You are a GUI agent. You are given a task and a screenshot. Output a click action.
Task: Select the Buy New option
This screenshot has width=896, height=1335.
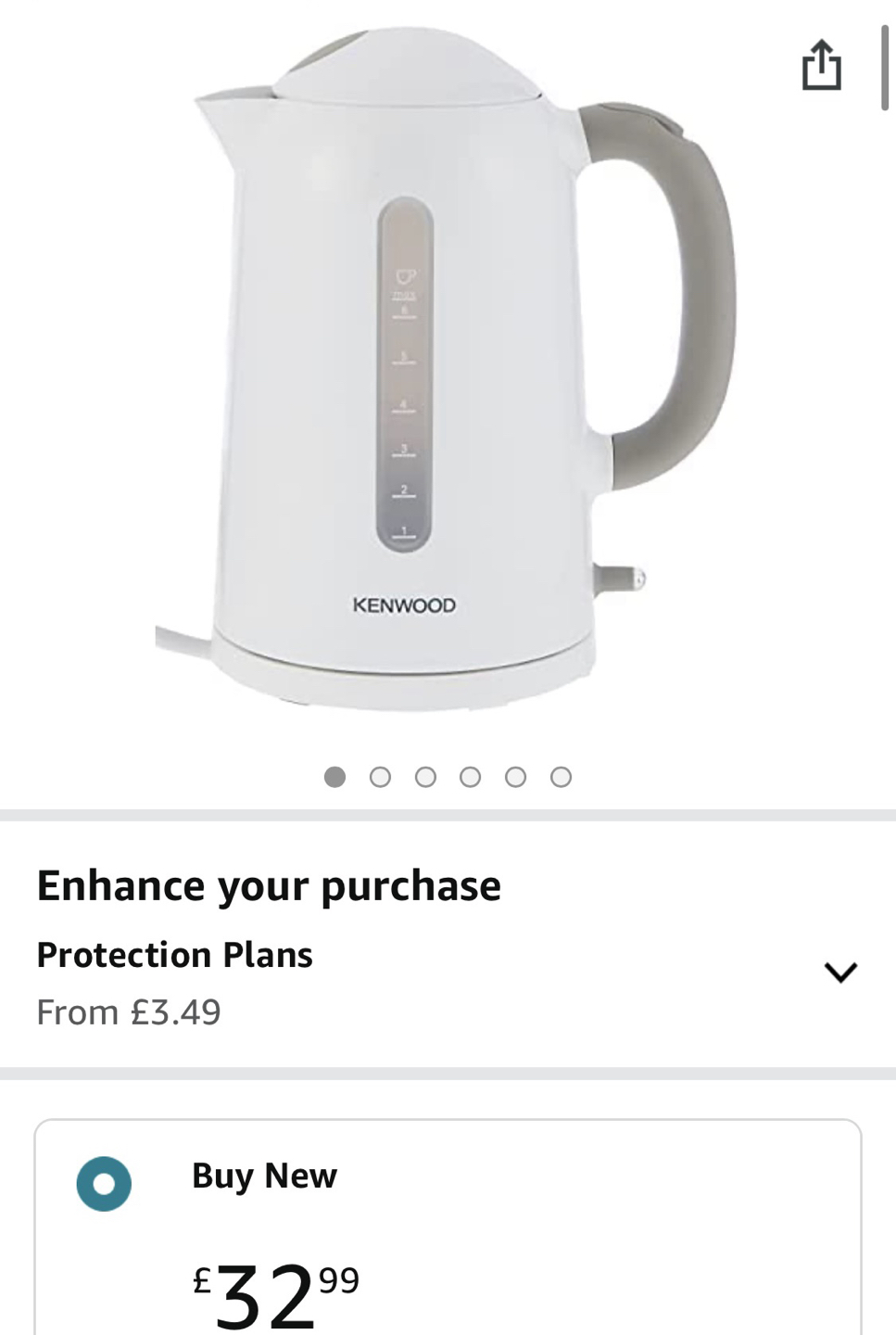point(104,1184)
